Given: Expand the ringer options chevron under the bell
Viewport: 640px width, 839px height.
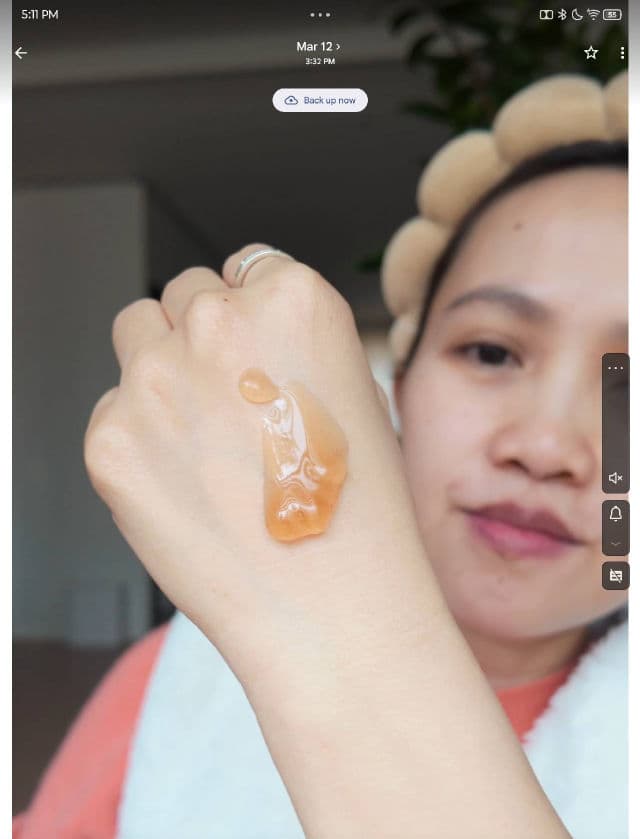Looking at the screenshot, I should point(615,544).
